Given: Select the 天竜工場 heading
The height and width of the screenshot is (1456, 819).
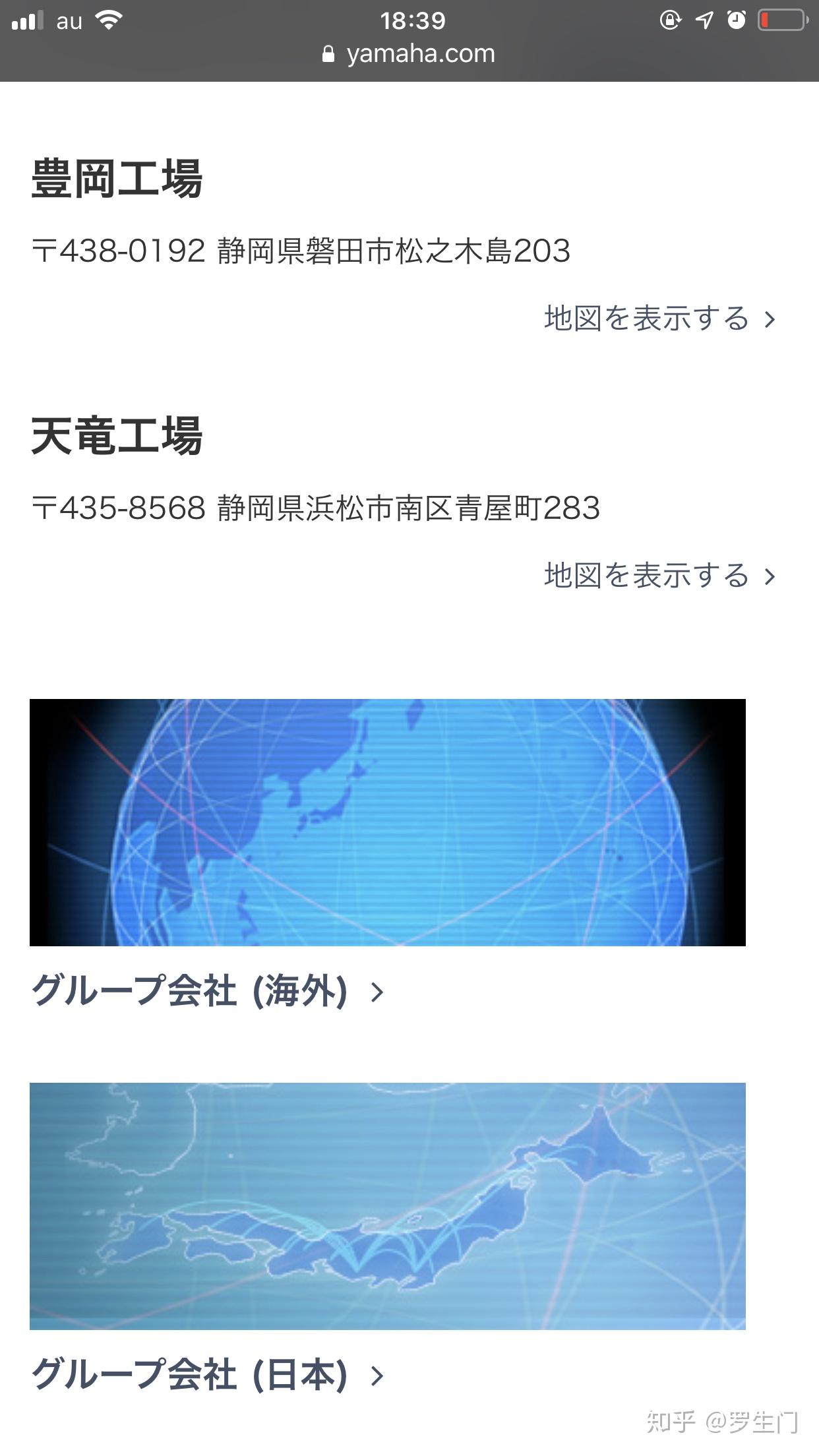Looking at the screenshot, I should pyautogui.click(x=117, y=438).
